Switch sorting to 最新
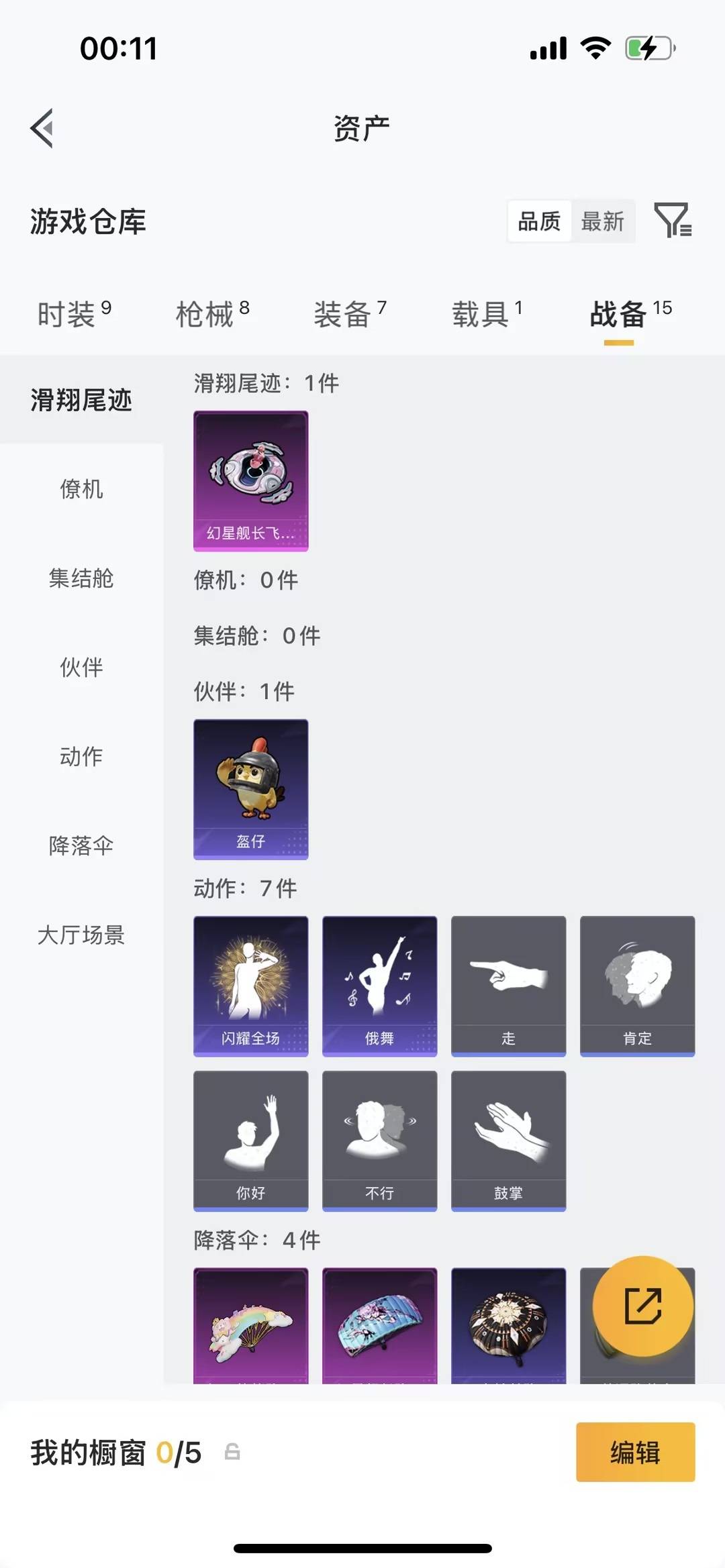 click(x=603, y=221)
